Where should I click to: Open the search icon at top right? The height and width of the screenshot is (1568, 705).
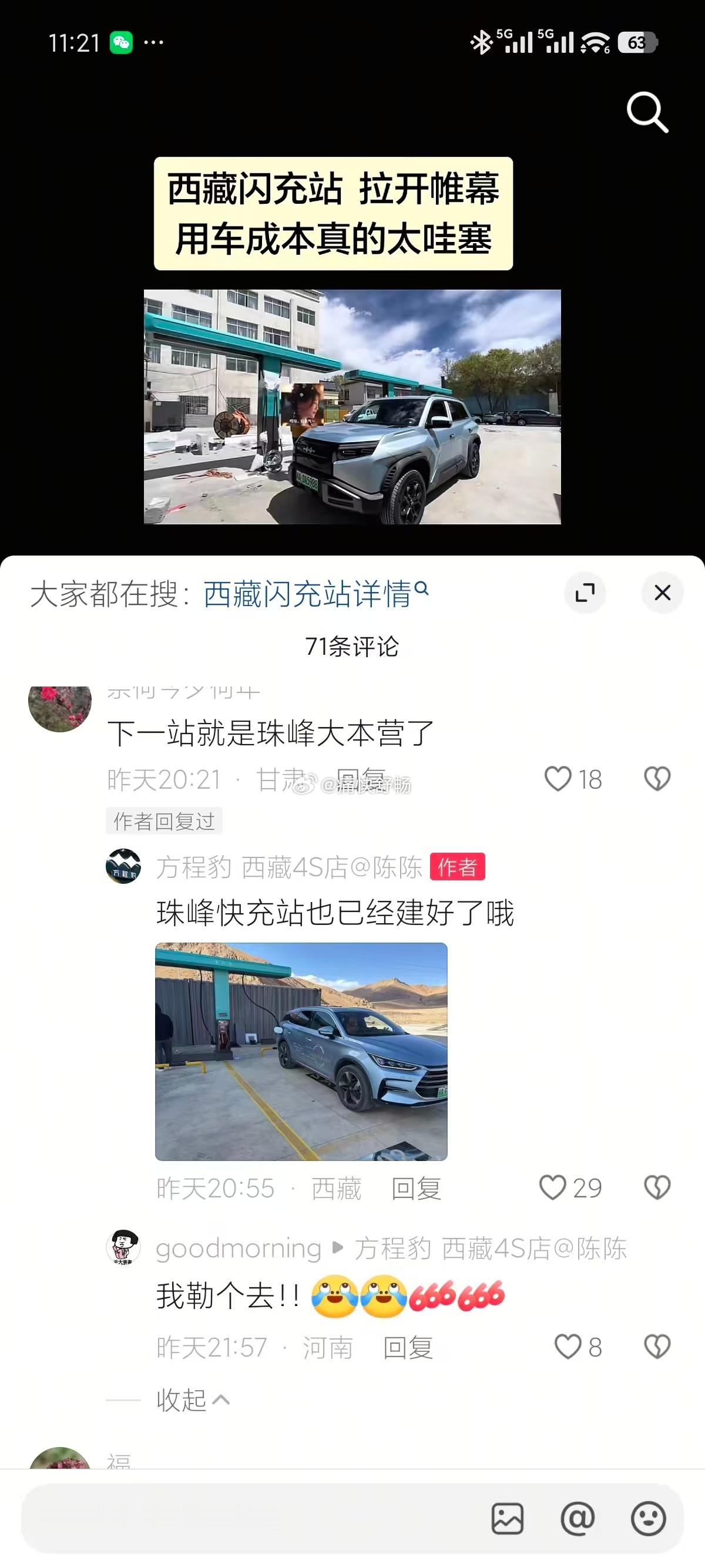(x=647, y=113)
